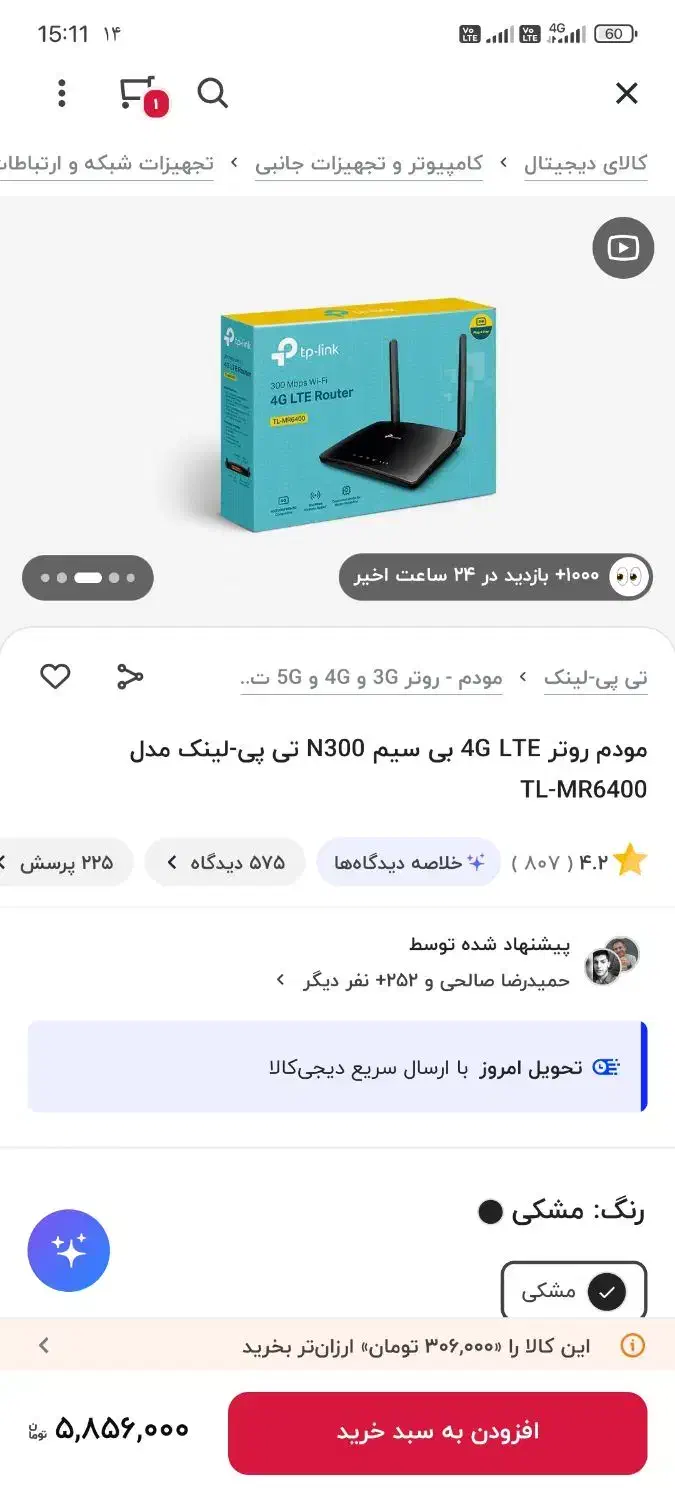Tap افزودن به سبد خرید button
675x1500 pixels.
(x=437, y=1432)
